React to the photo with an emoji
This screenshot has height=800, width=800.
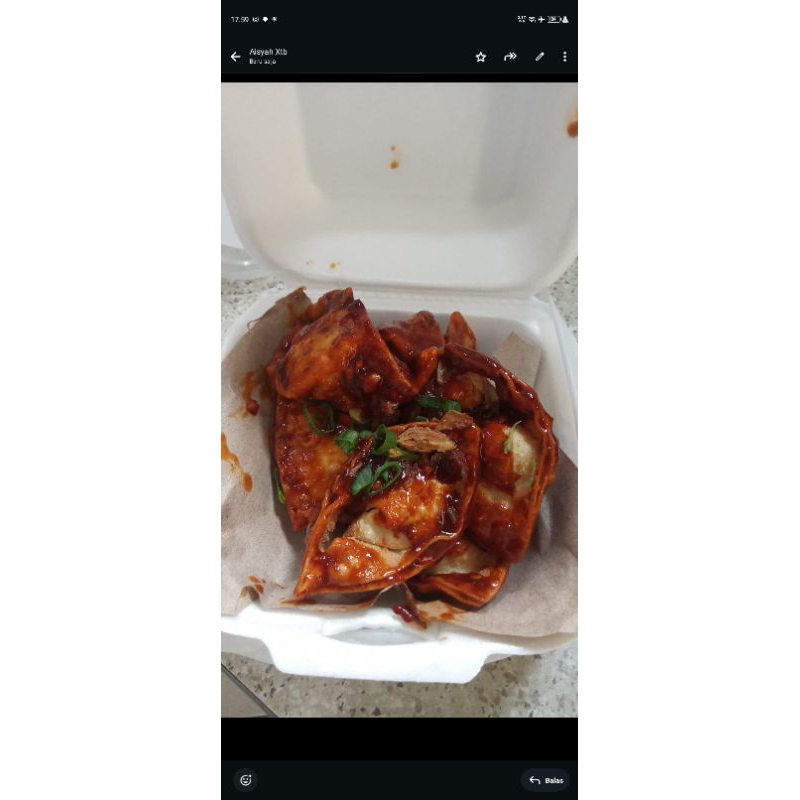click(x=245, y=780)
